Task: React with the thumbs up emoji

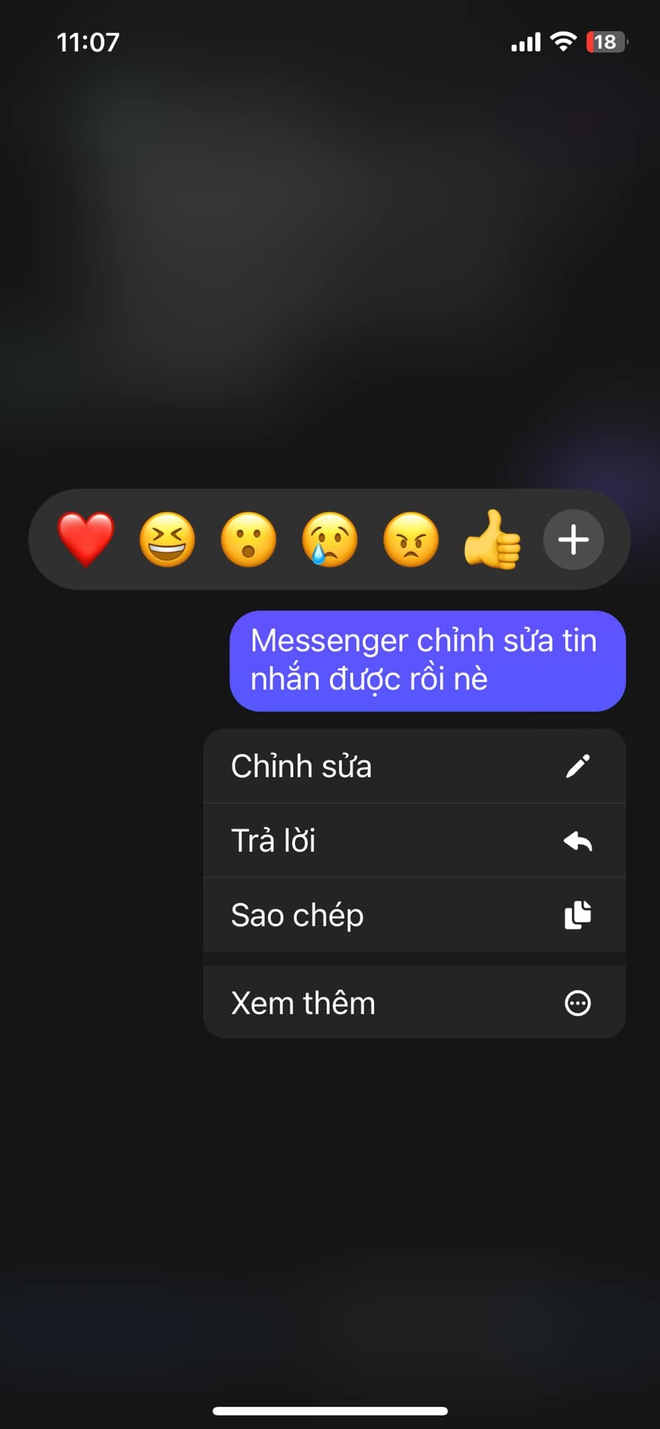Action: tap(492, 540)
